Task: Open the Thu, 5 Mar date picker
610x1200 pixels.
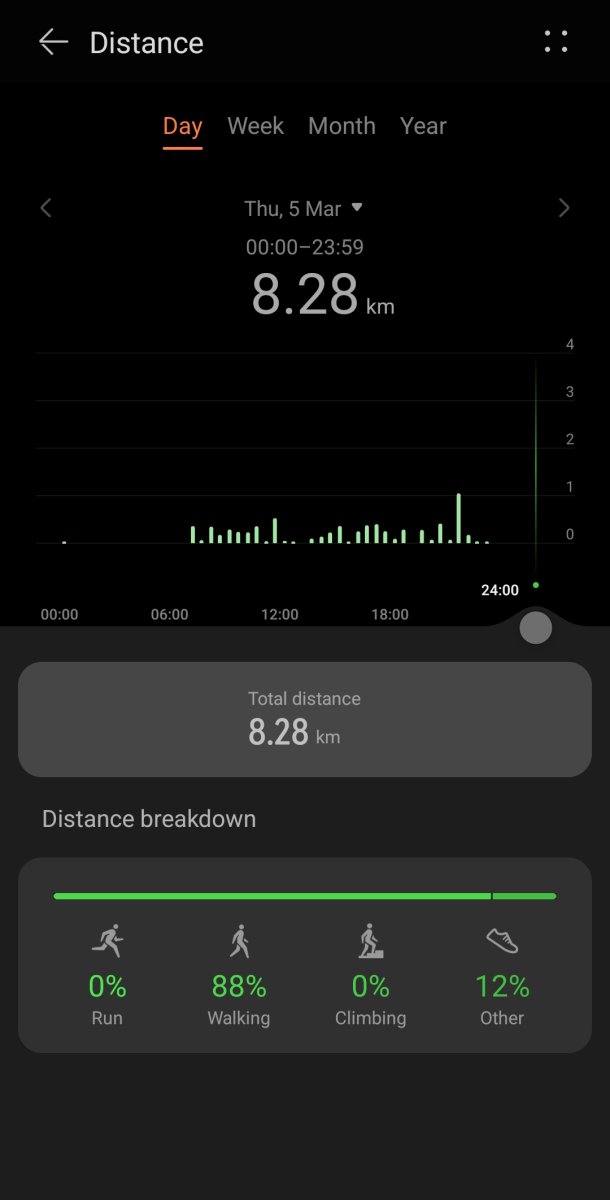Action: (x=303, y=208)
